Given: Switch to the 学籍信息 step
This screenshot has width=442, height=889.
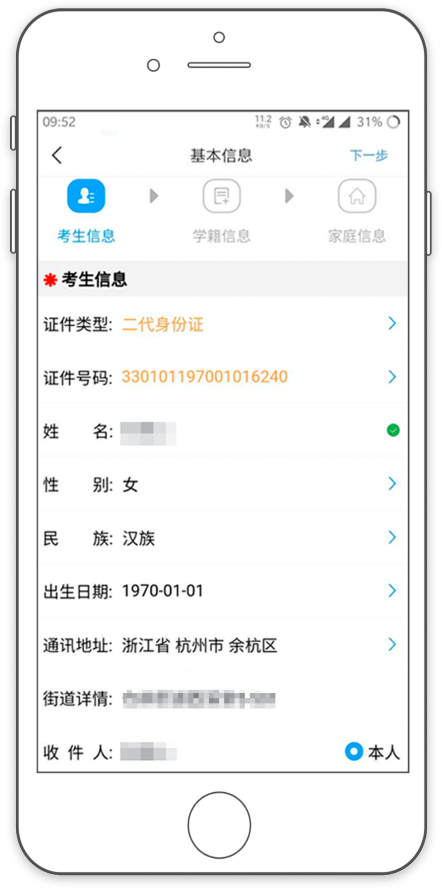Looking at the screenshot, I should point(222,211).
